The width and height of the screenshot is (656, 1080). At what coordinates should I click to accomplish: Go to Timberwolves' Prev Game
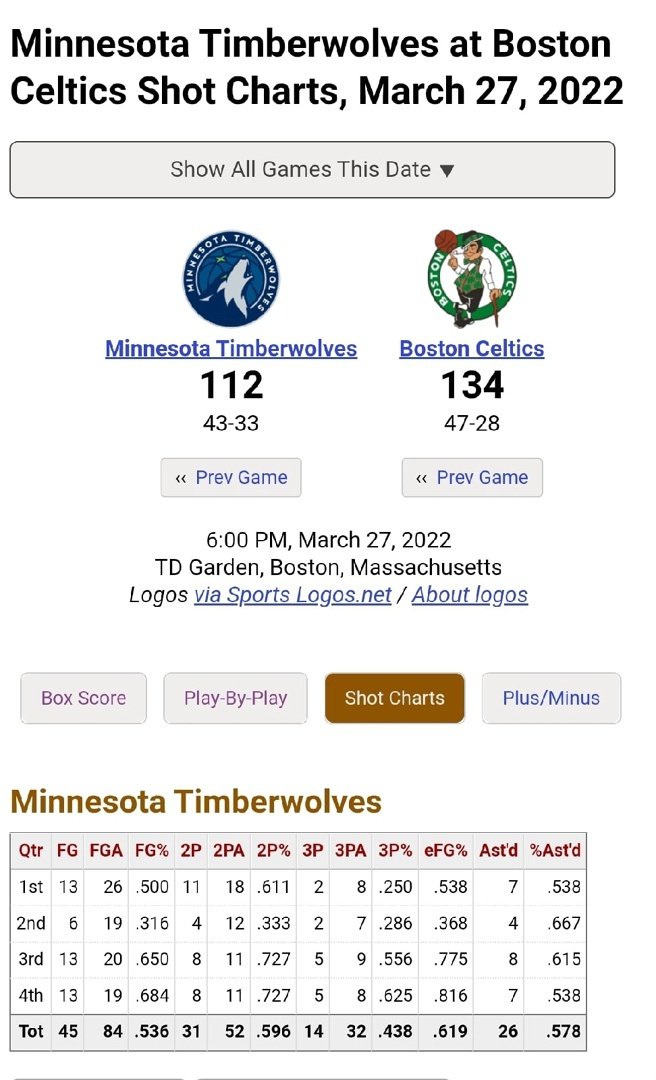click(231, 478)
